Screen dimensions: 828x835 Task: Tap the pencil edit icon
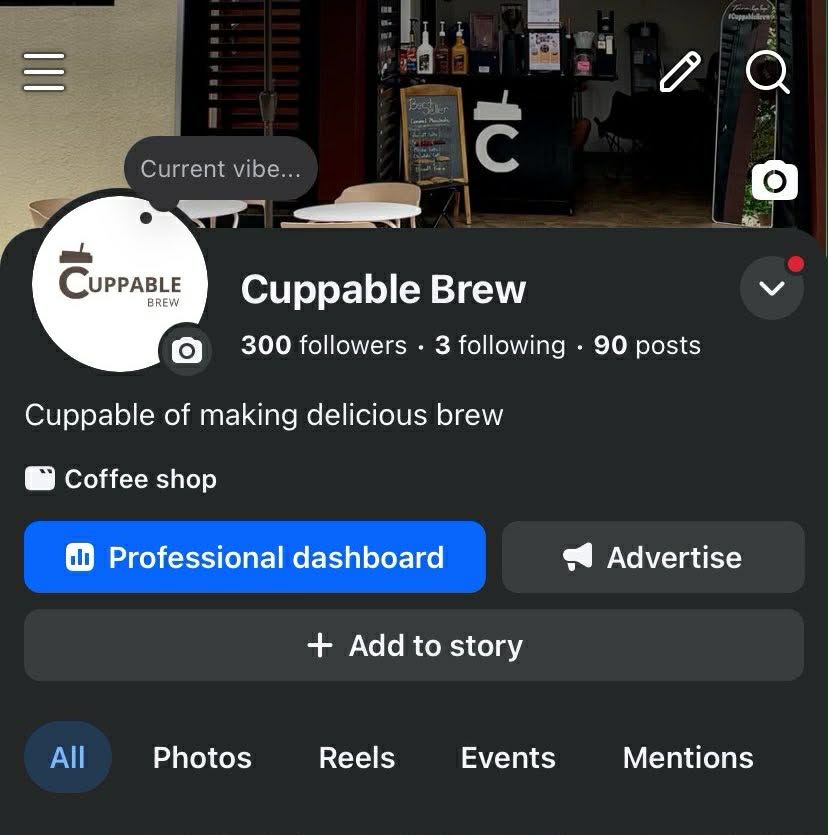(x=681, y=72)
